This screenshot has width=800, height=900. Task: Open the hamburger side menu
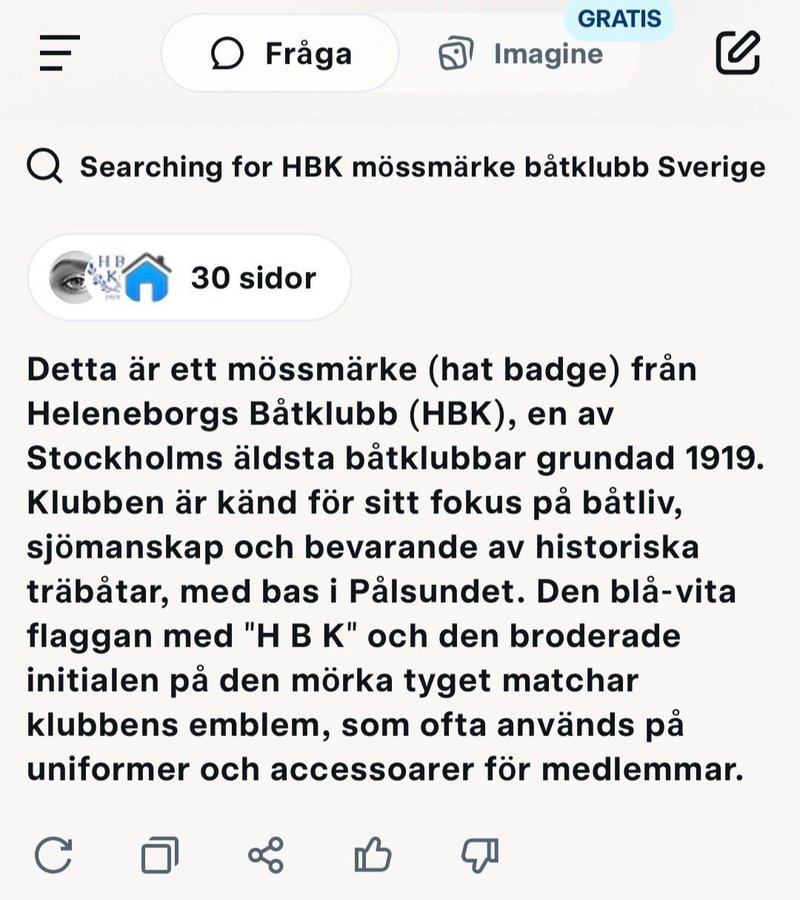[x=60, y=53]
